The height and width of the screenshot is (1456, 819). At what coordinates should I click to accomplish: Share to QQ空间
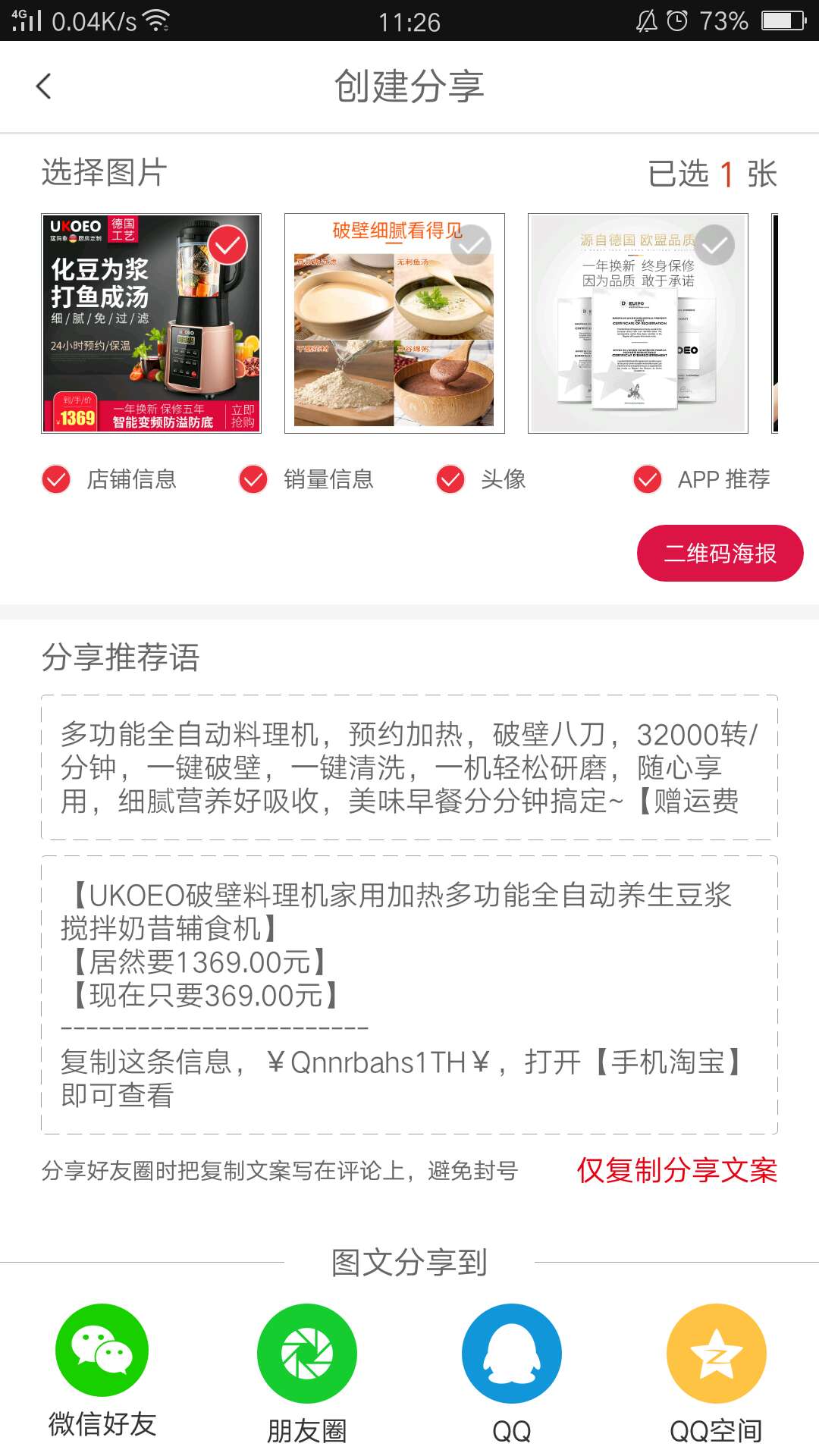(716, 1354)
